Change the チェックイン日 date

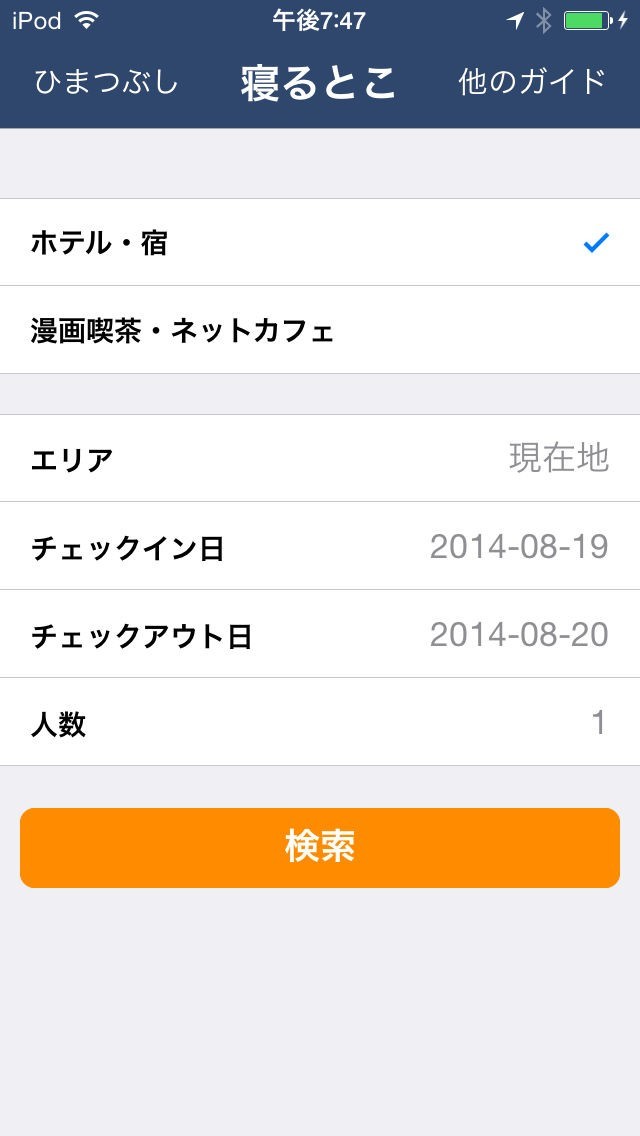[320, 547]
